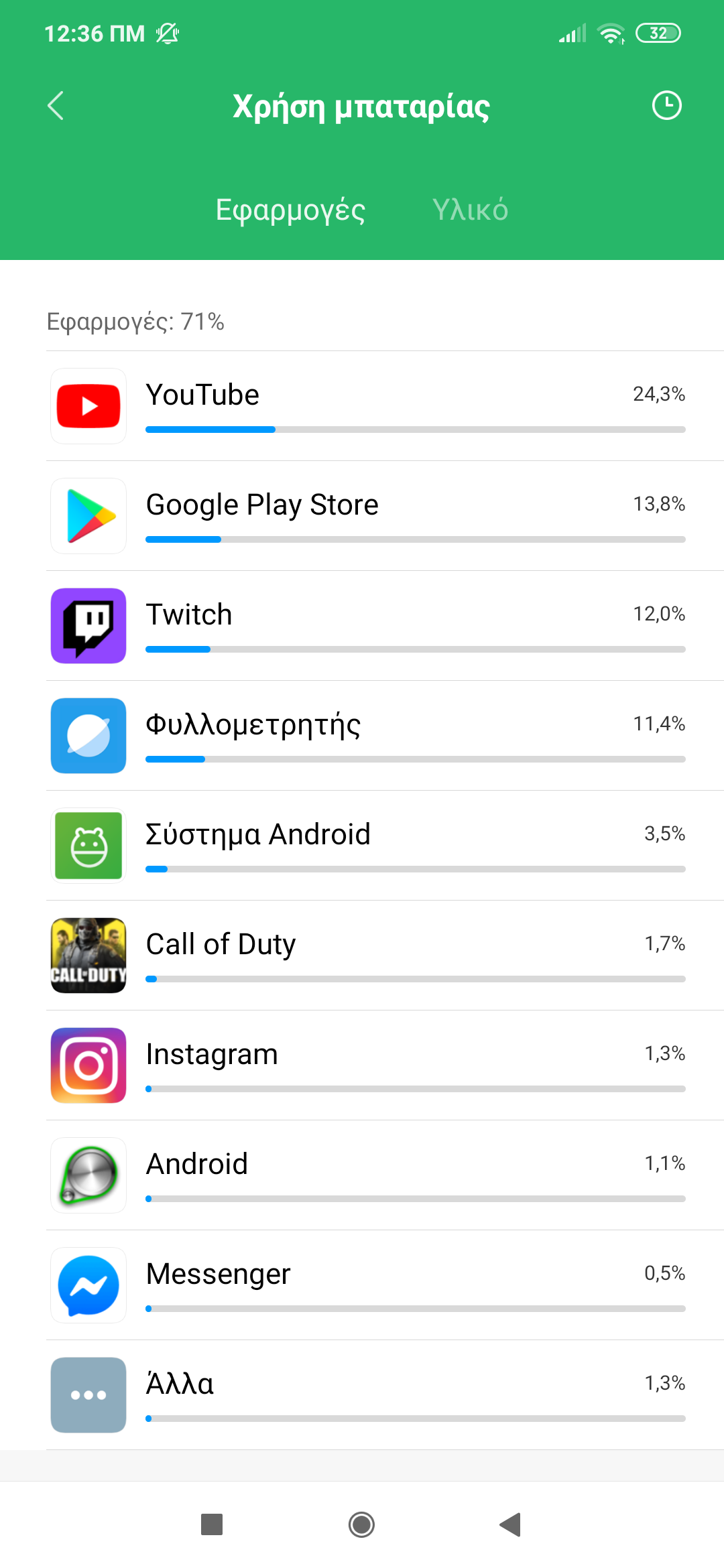This screenshot has width=724, height=1568.
Task: Tap the system home button
Action: point(361,1524)
